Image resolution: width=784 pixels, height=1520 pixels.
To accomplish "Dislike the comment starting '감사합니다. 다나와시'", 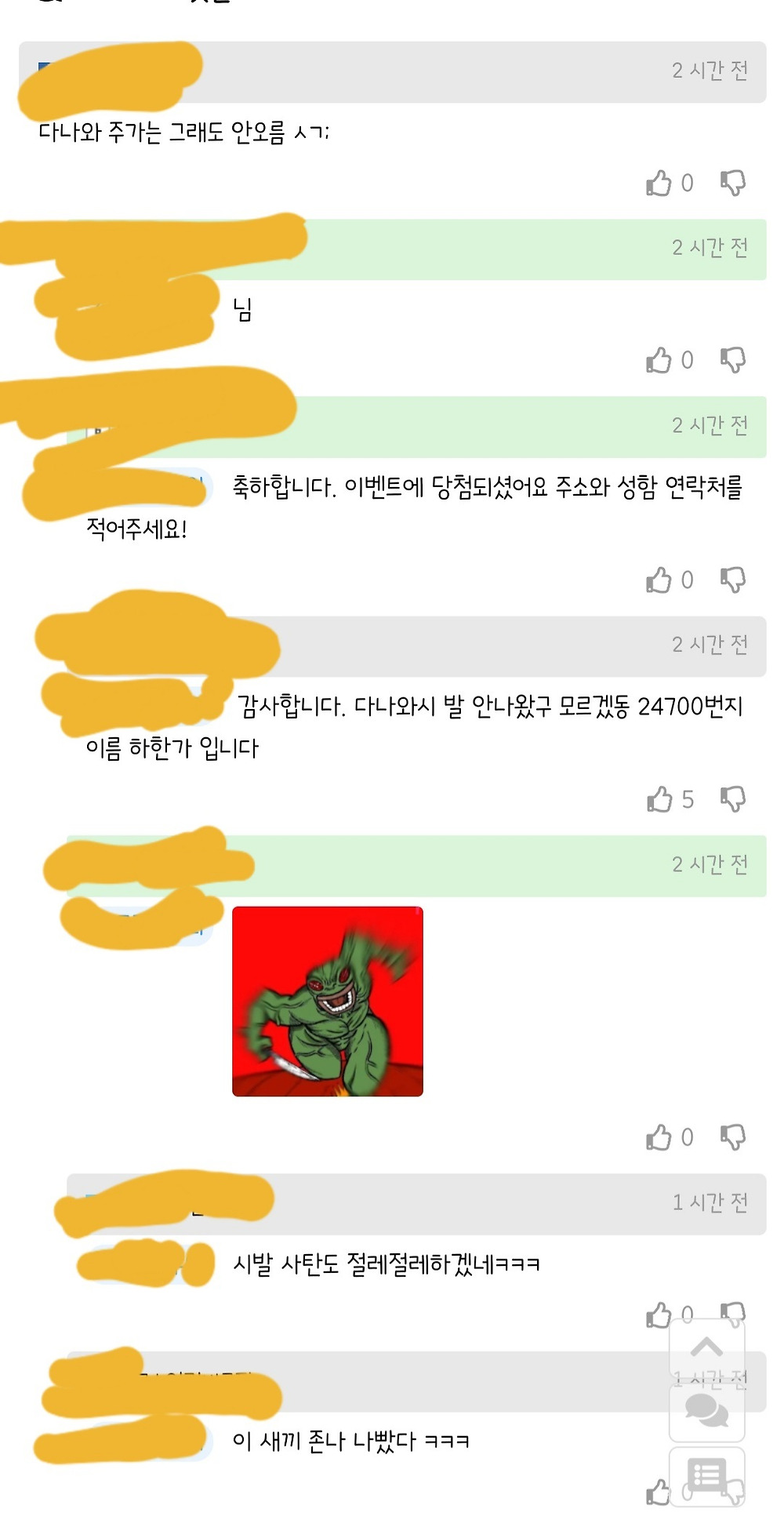I will click(x=732, y=799).
